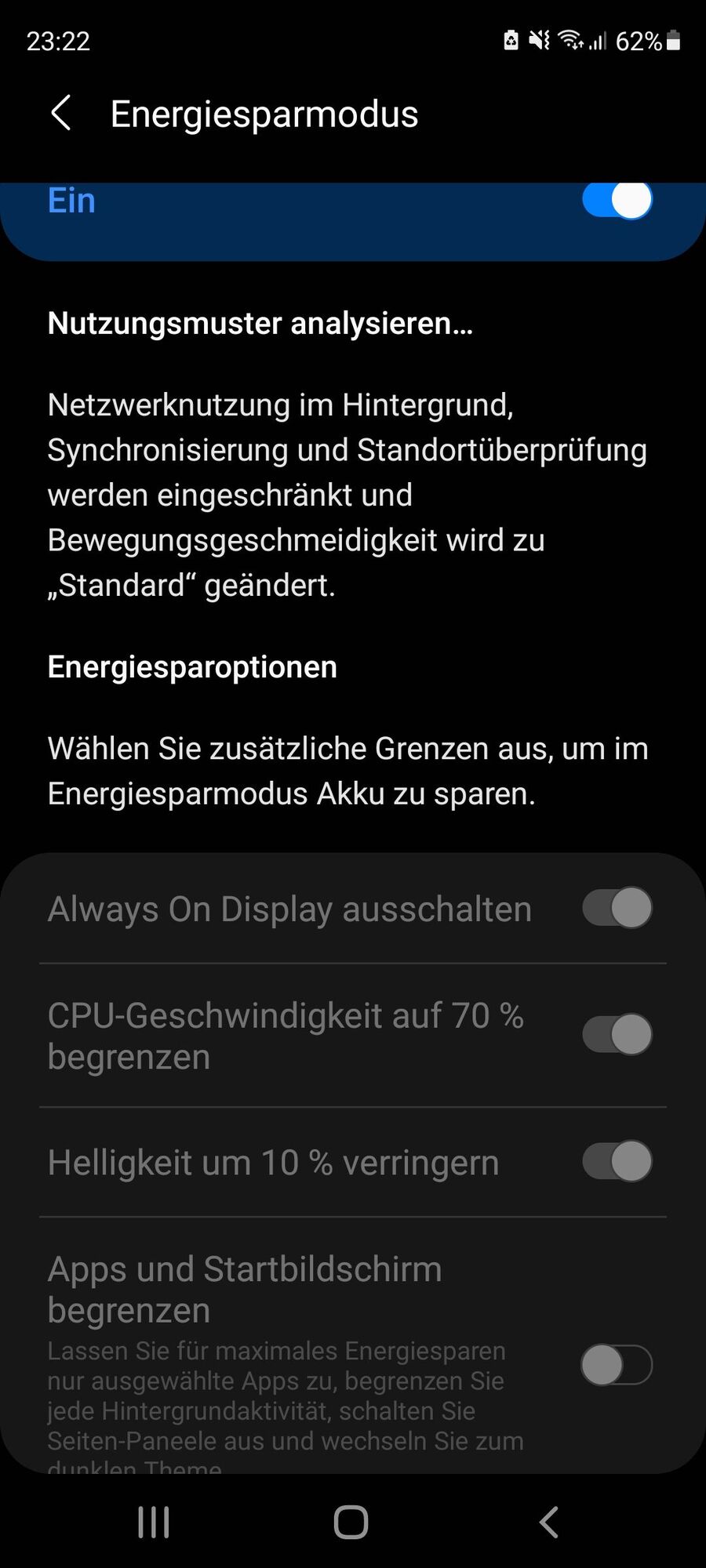The width and height of the screenshot is (706, 1568).
Task: Toggle Always On Display ausschalten
Action: pyautogui.click(x=617, y=908)
